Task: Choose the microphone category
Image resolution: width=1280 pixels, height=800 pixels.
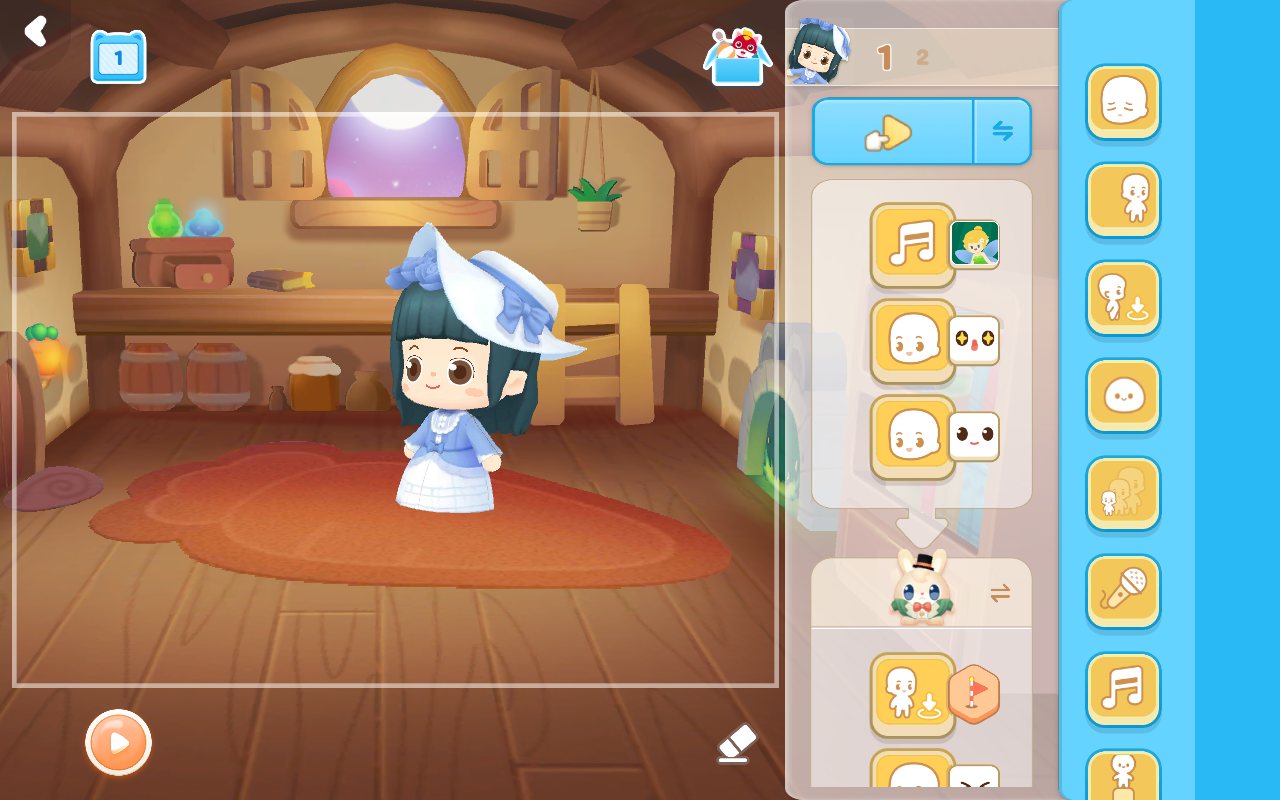Action: pyautogui.click(x=1123, y=591)
